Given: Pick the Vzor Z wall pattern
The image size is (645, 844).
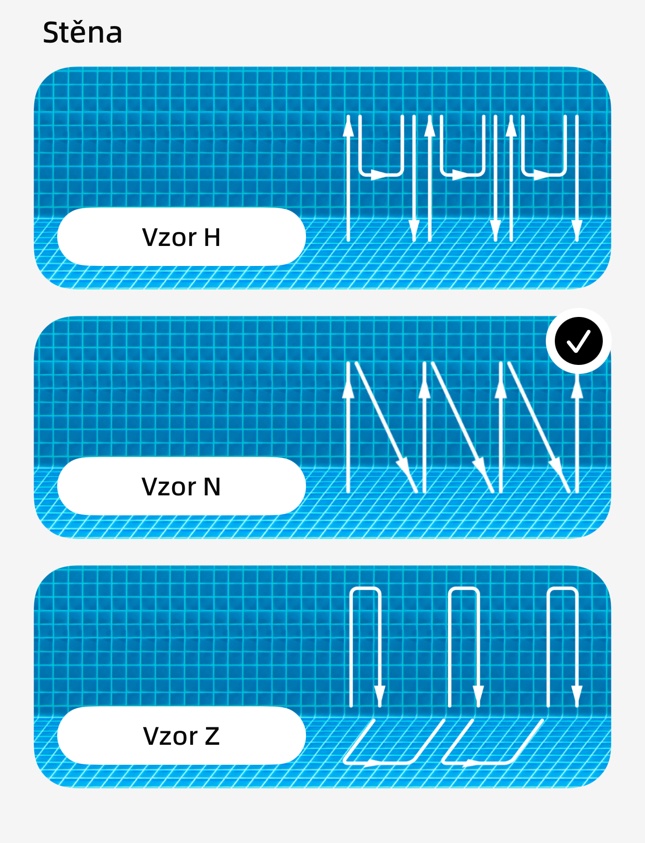Looking at the screenshot, I should [322, 677].
